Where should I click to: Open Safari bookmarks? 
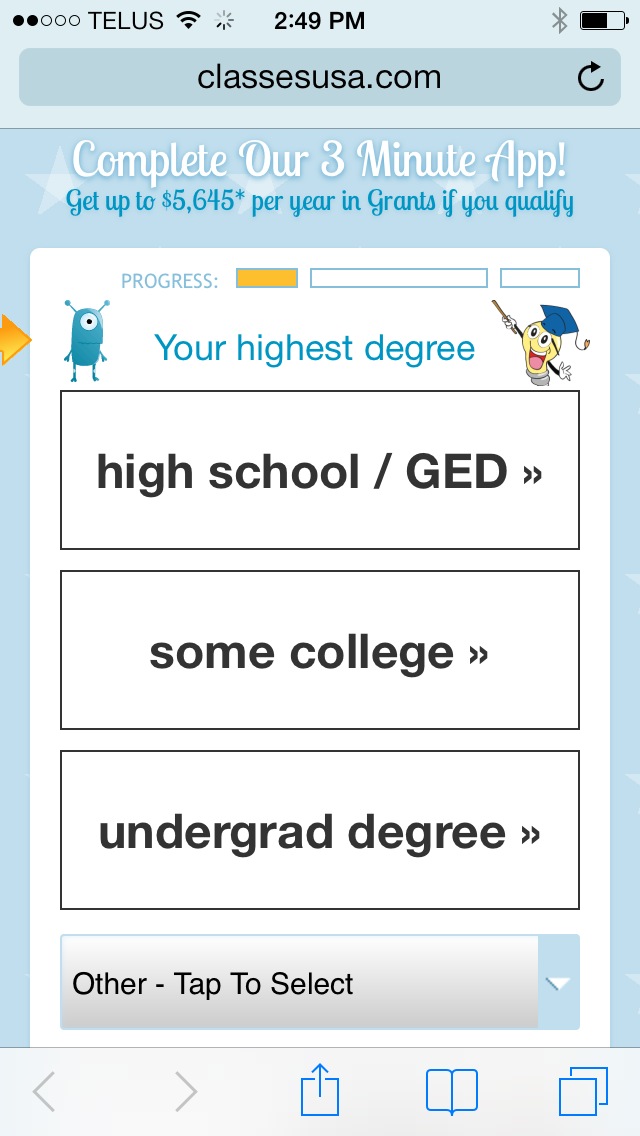pyautogui.click(x=451, y=1091)
